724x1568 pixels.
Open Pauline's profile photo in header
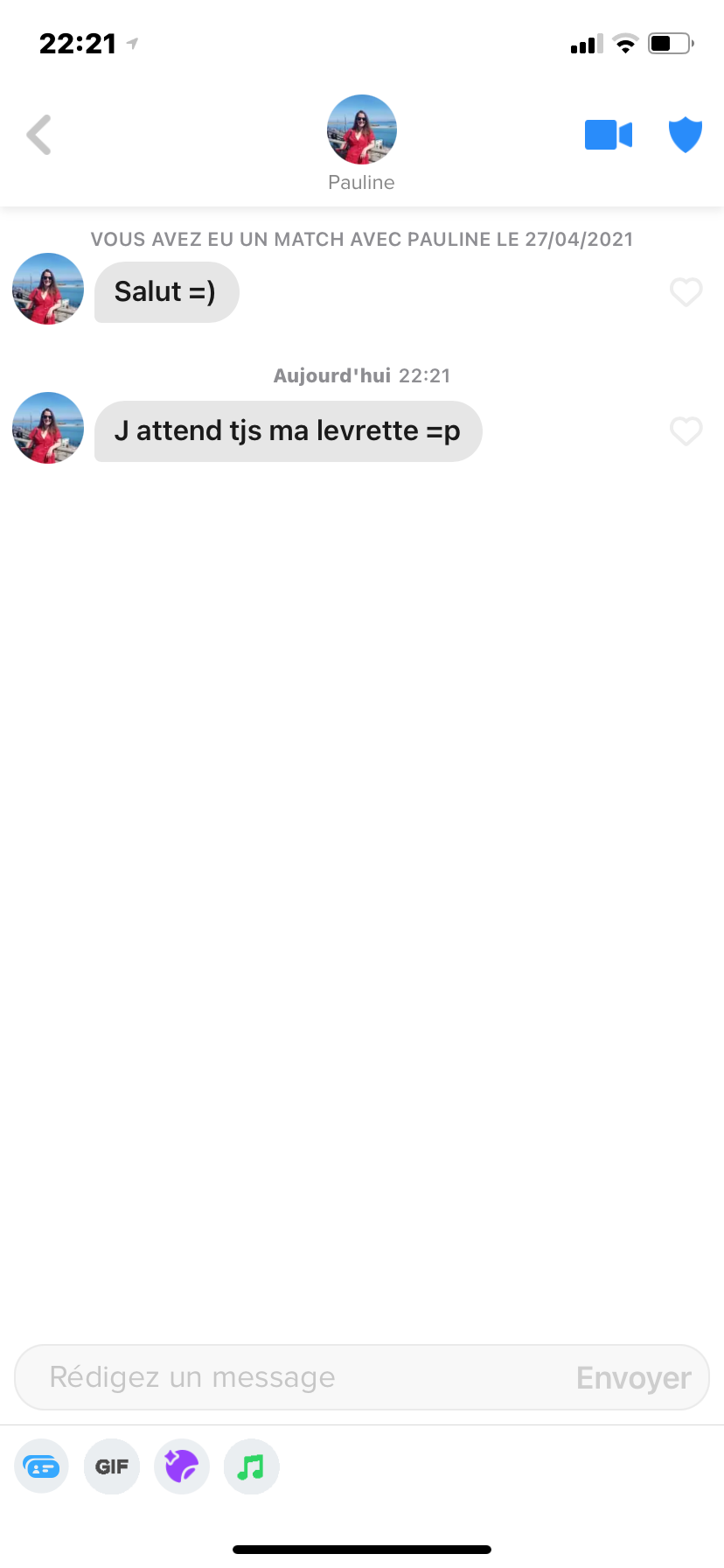point(362,129)
